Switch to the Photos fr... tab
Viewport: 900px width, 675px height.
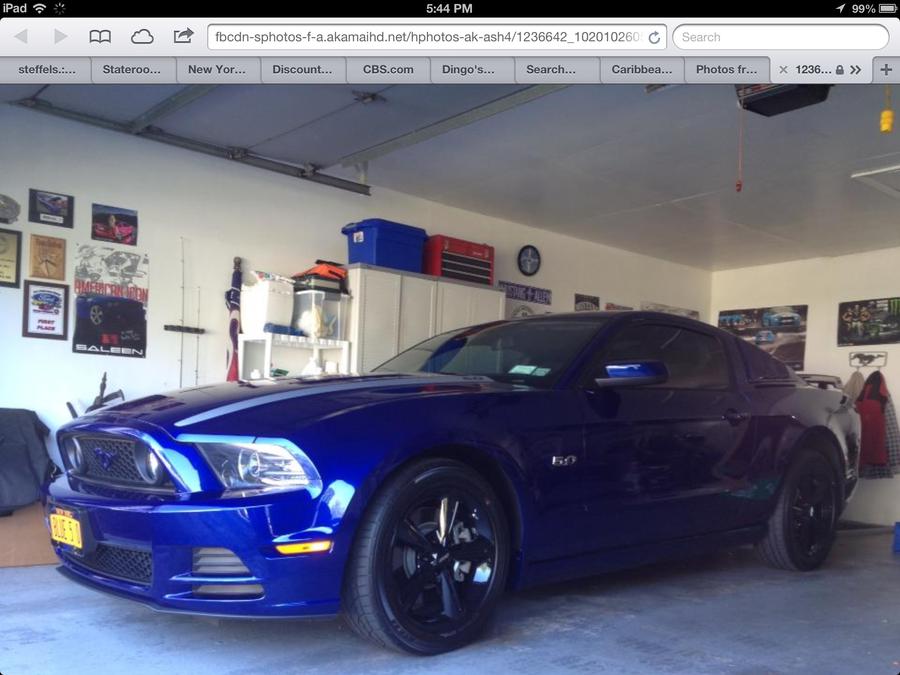click(727, 70)
